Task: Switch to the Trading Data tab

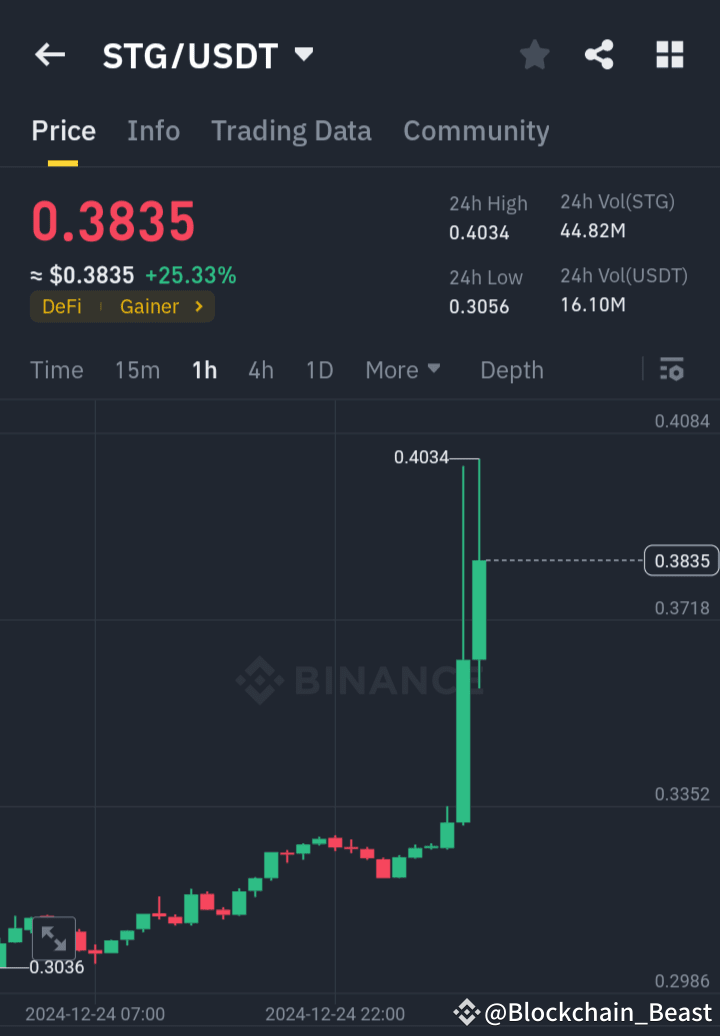Action: coord(291,131)
